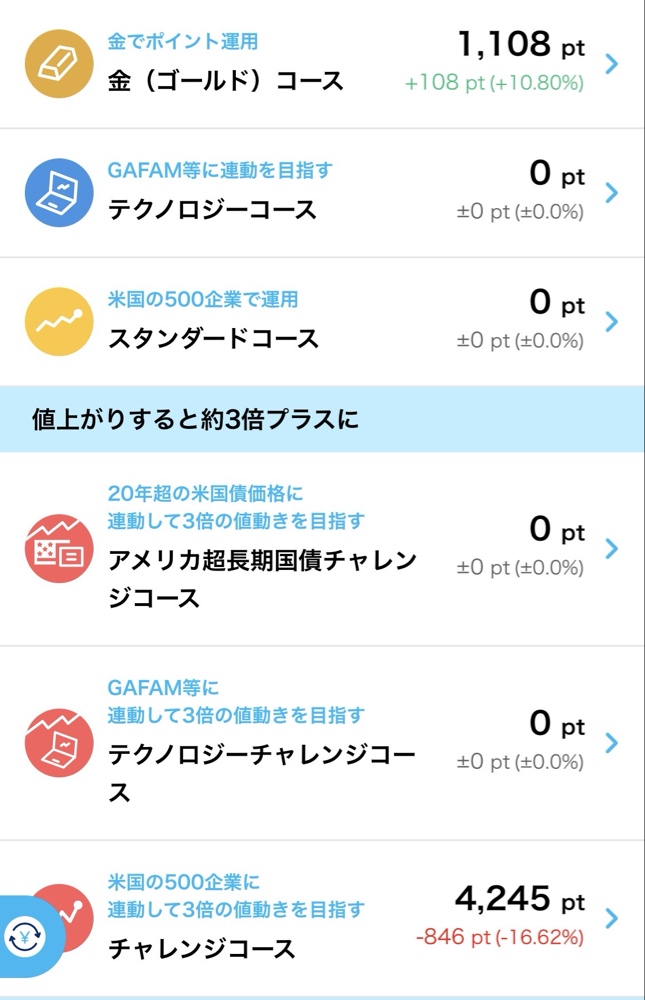Image resolution: width=645 pixels, height=1000 pixels.
Task: Open the テクノロジーチャレンジコース row
Action: tap(320, 743)
